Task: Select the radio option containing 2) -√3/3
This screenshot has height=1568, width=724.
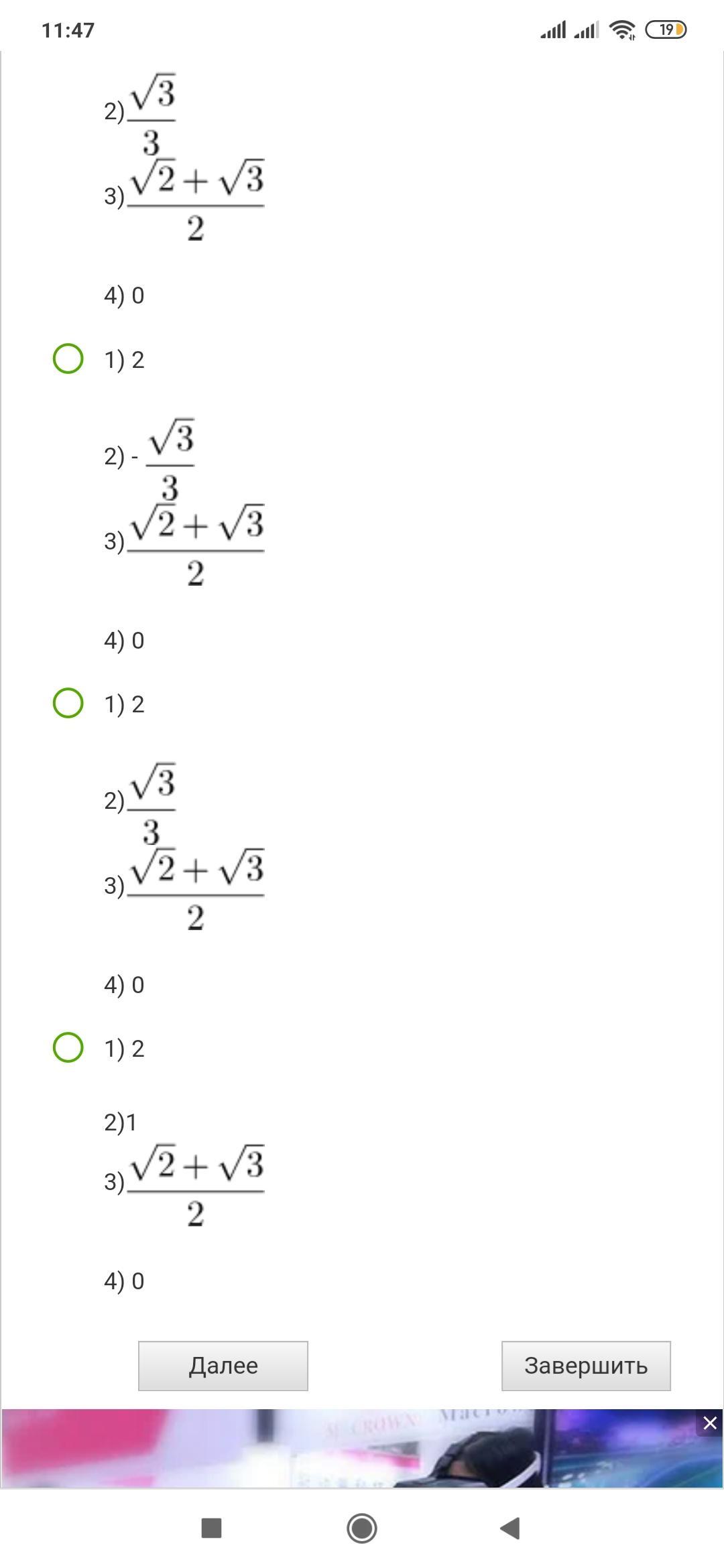Action: click(68, 358)
